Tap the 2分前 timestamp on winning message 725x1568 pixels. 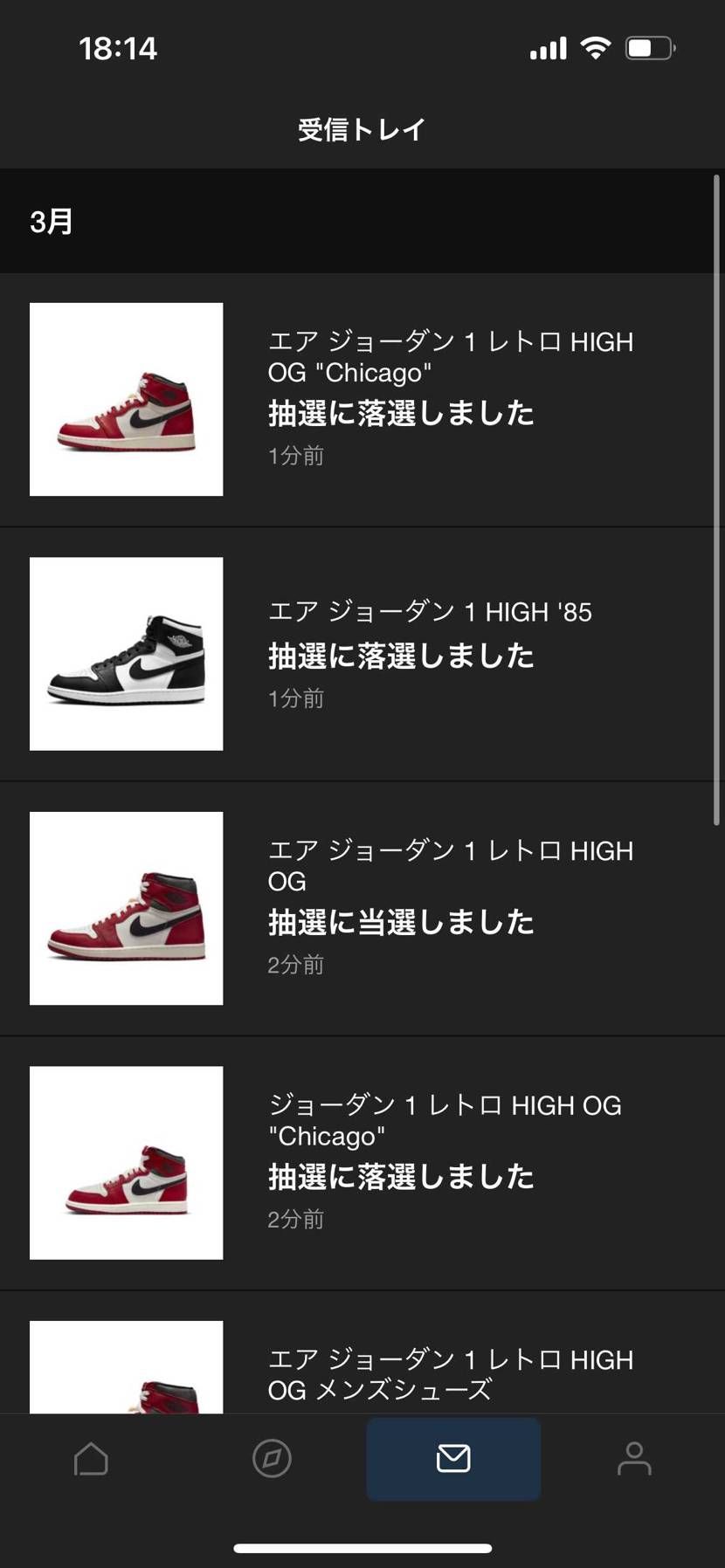(x=295, y=965)
